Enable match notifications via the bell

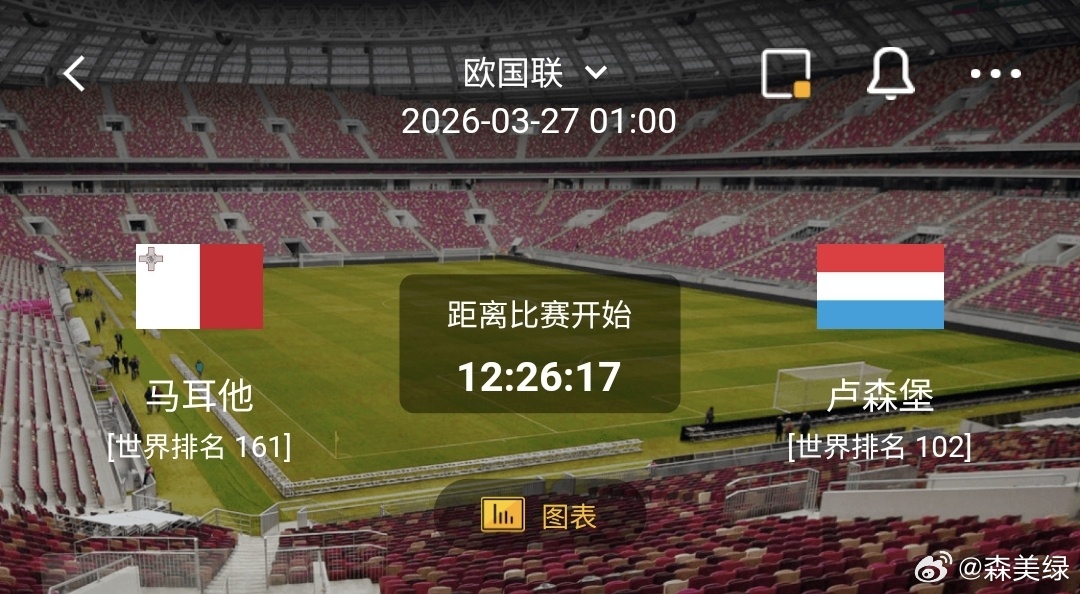[889, 73]
